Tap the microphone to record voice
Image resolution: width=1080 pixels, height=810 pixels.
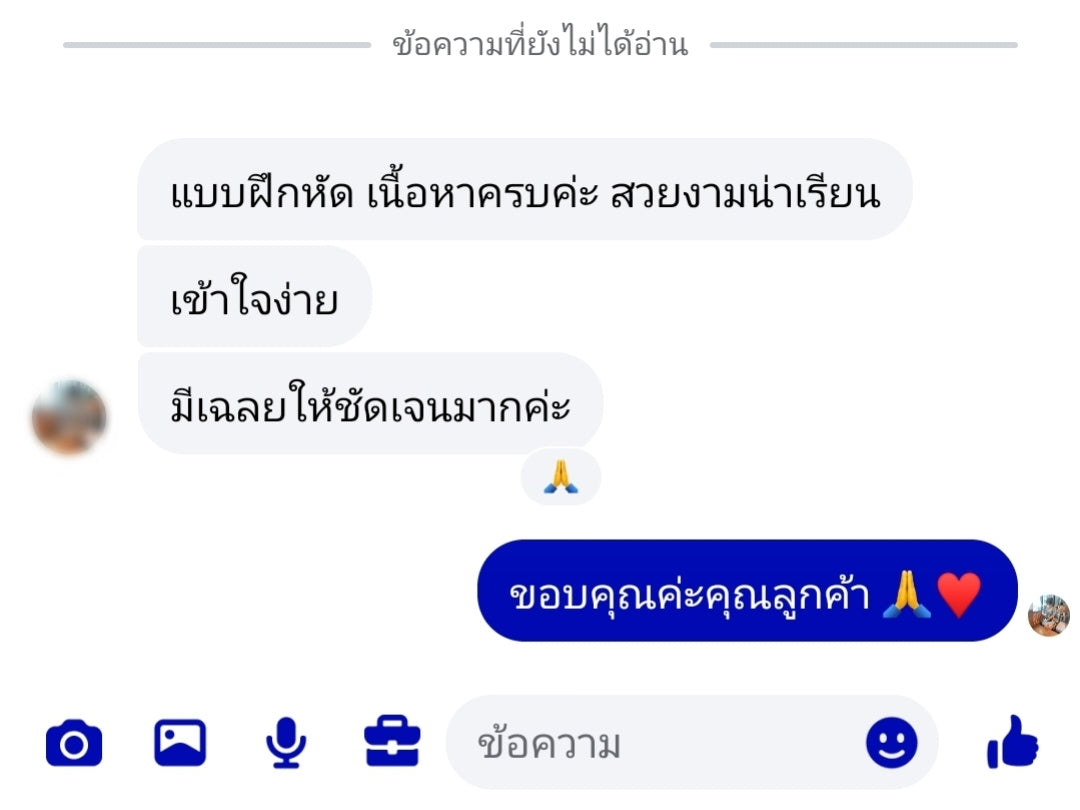(x=286, y=744)
